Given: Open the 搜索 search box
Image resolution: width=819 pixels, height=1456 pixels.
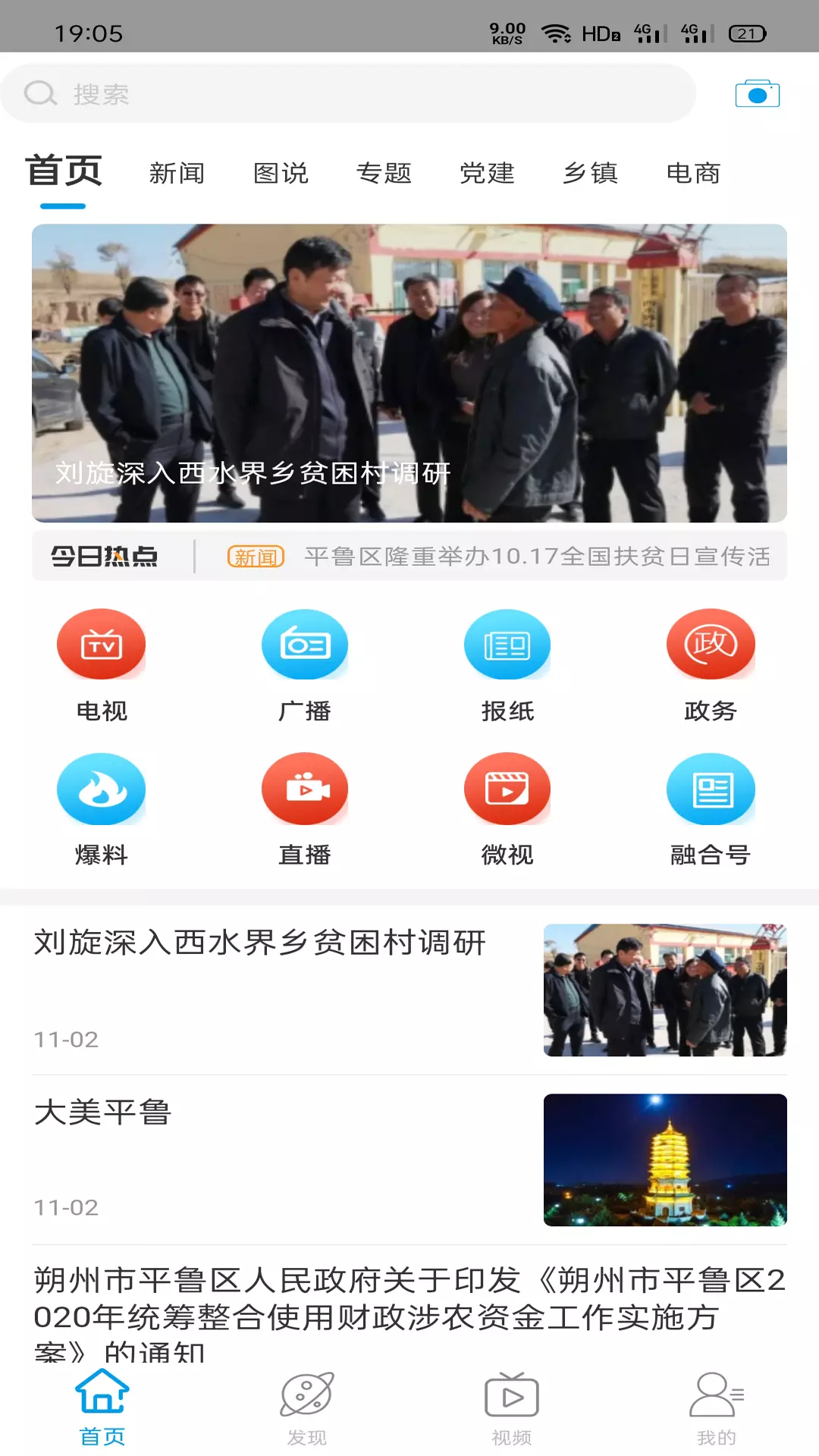Looking at the screenshot, I should [349, 94].
